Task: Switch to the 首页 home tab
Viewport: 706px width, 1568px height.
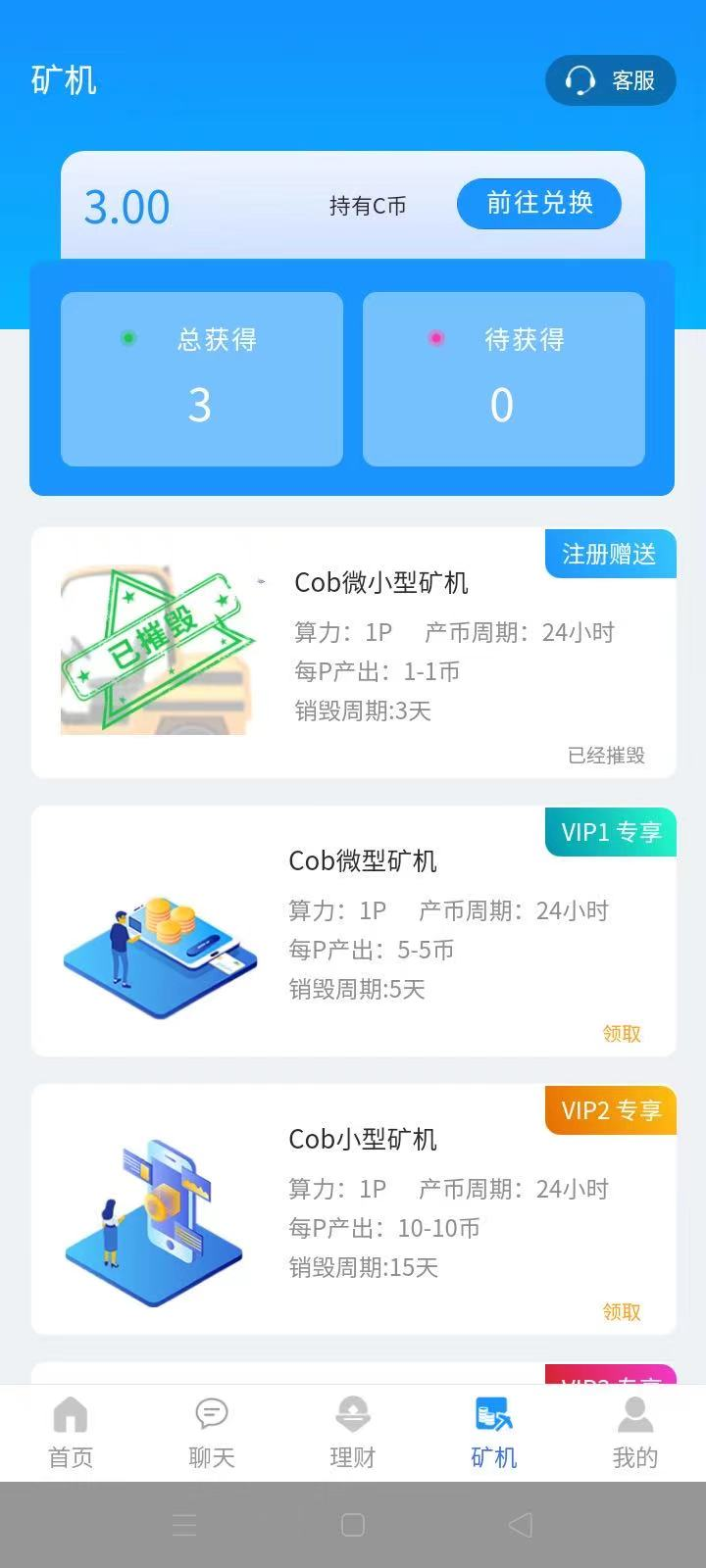Action: pos(71,1433)
